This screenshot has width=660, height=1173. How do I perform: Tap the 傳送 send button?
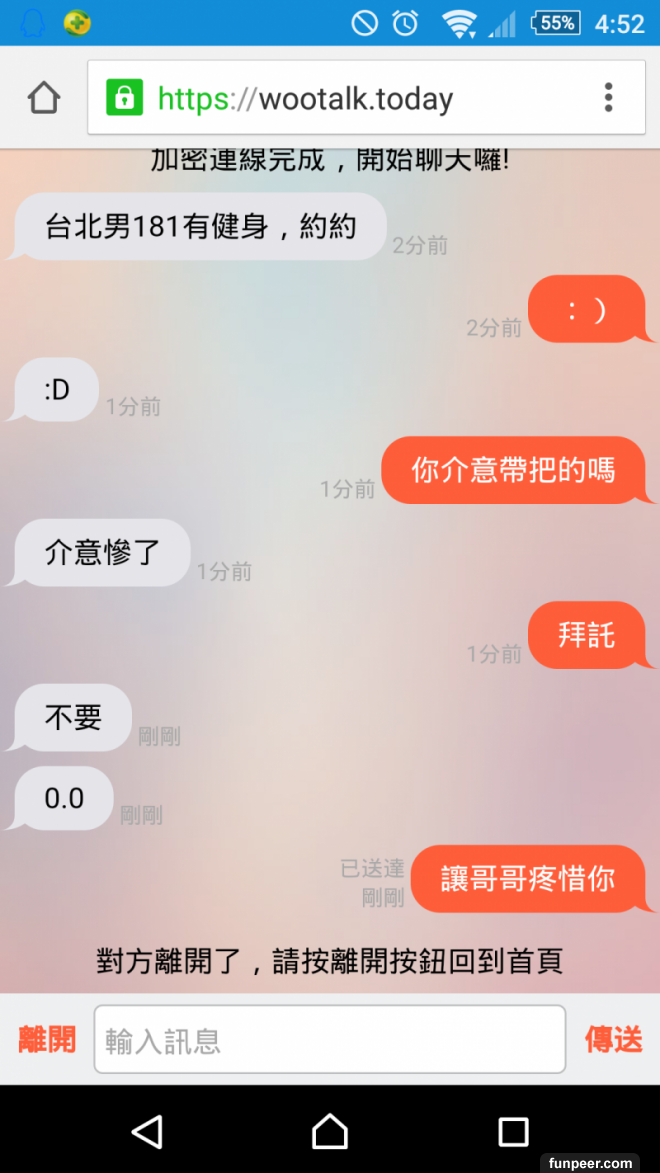(613, 1039)
